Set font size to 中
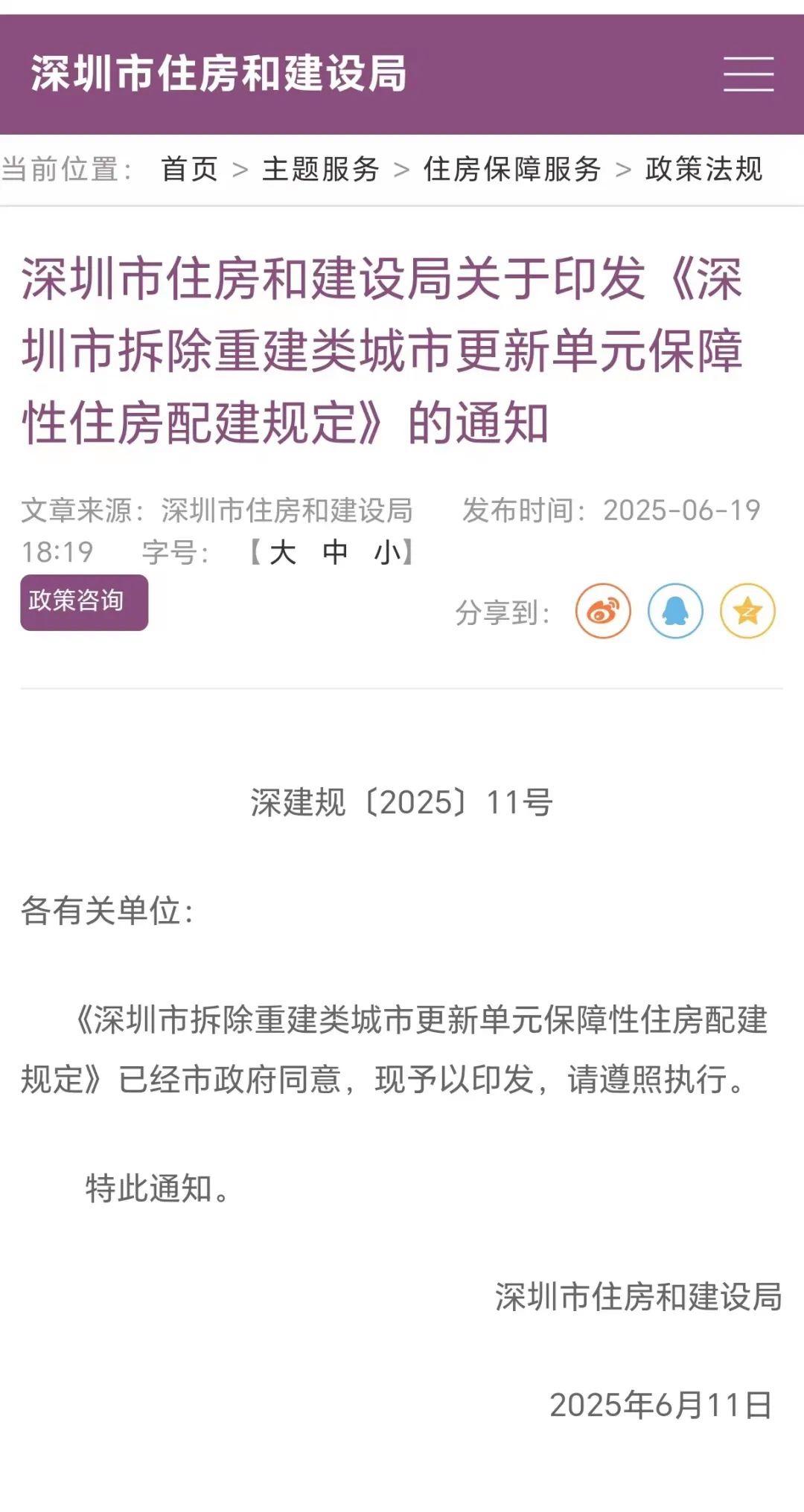Screen dimensions: 804x1512 (x=335, y=552)
